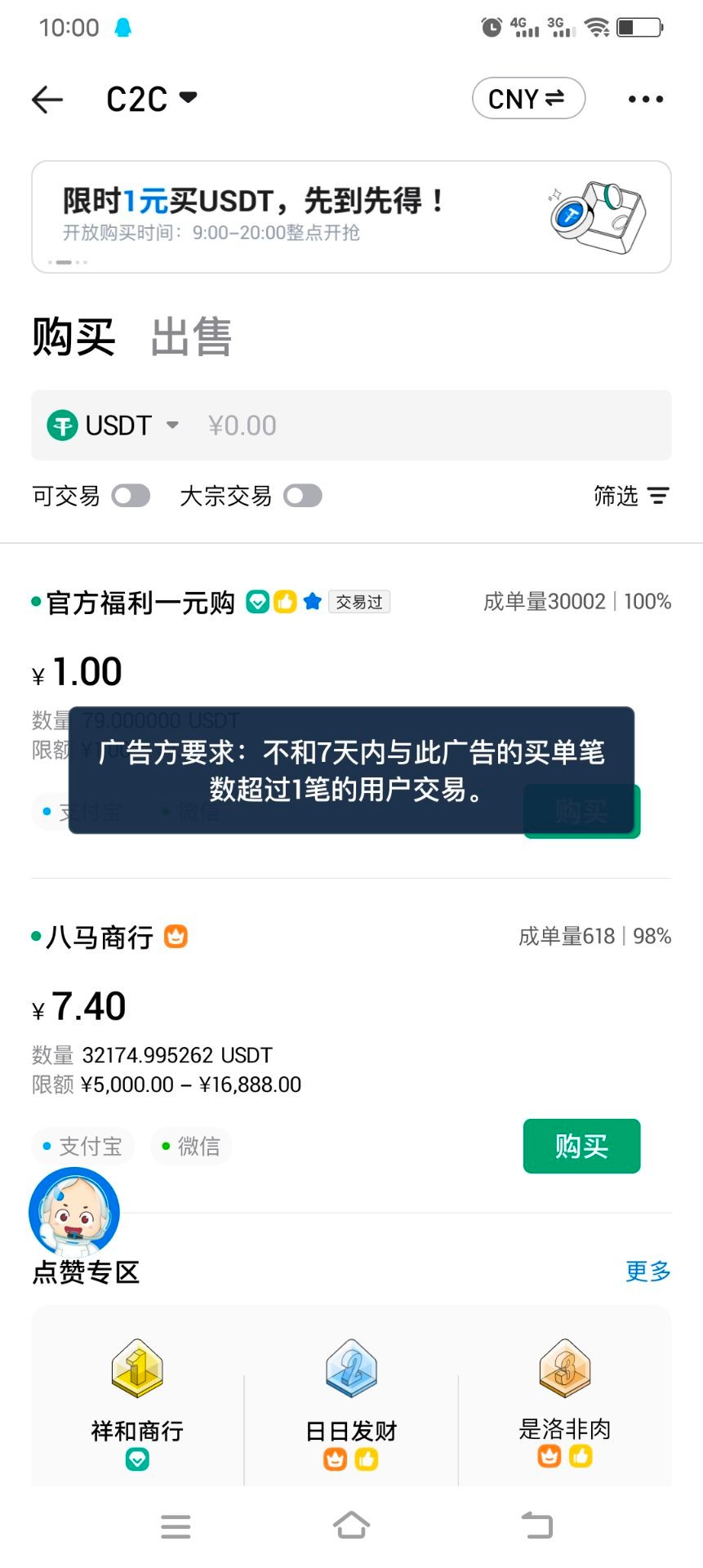Expand the USDT coin selector

pyautogui.click(x=114, y=425)
